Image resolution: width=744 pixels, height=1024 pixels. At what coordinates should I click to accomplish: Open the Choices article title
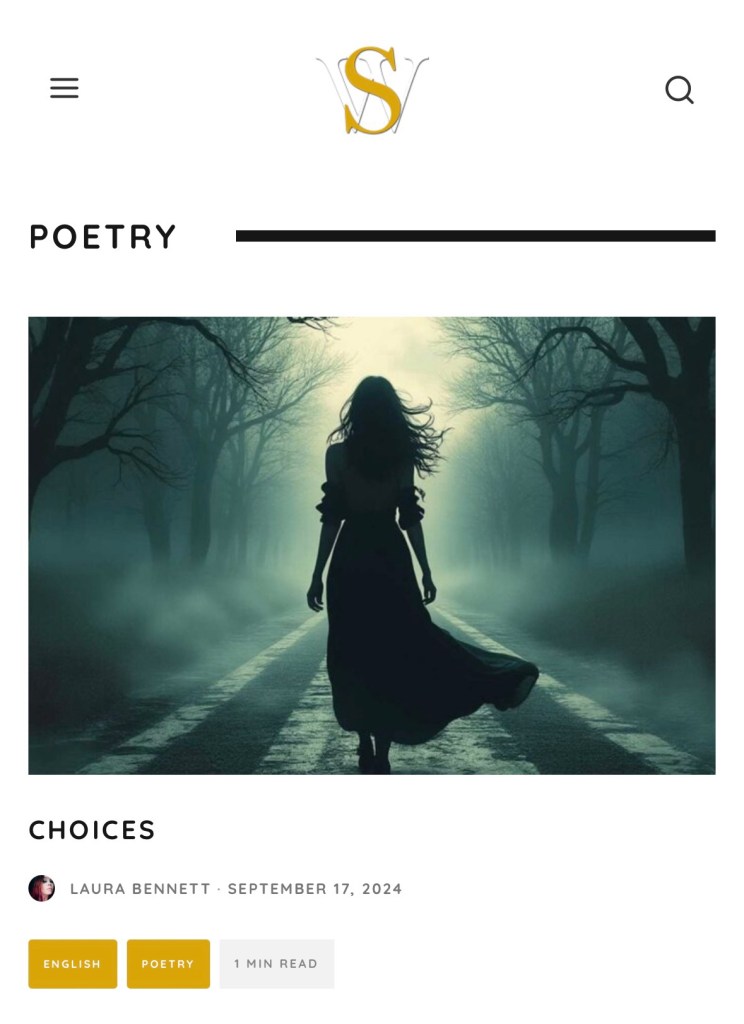[92, 830]
